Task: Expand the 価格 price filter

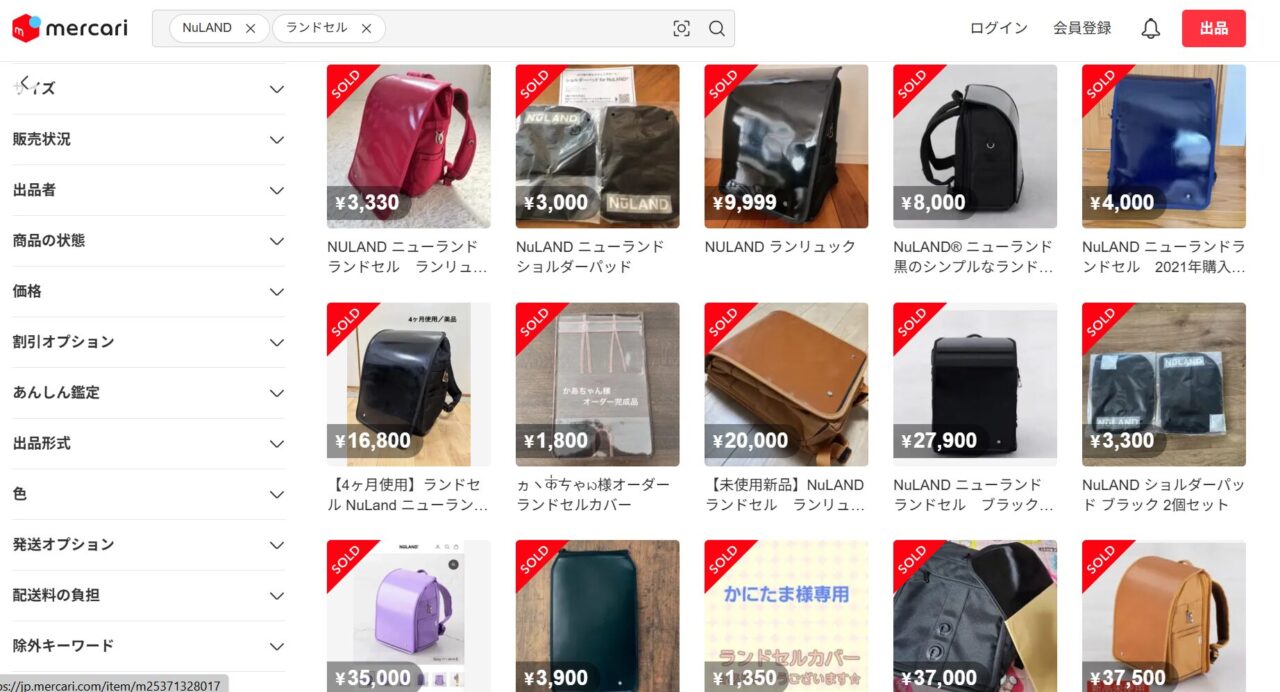Action: (148, 292)
